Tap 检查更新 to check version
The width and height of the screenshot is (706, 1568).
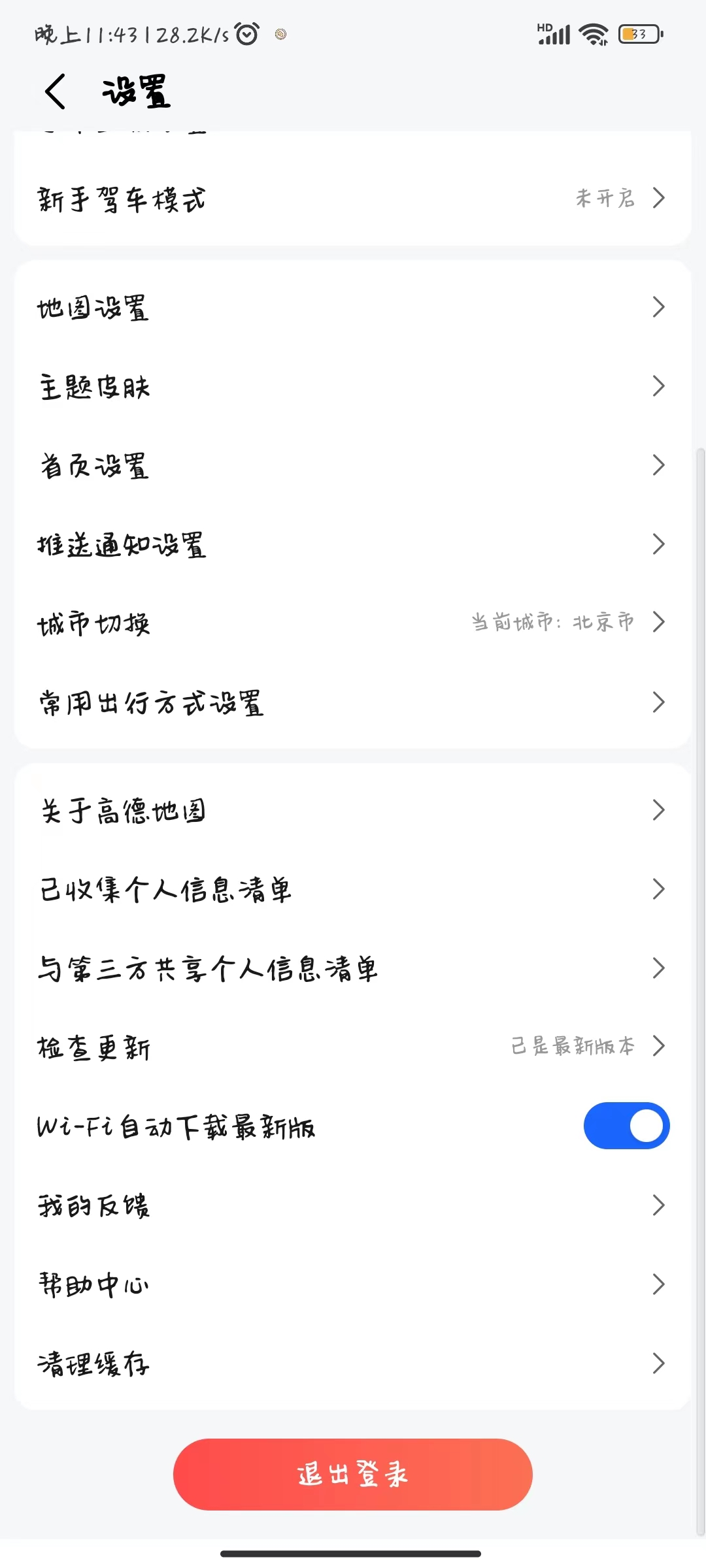coord(352,1047)
